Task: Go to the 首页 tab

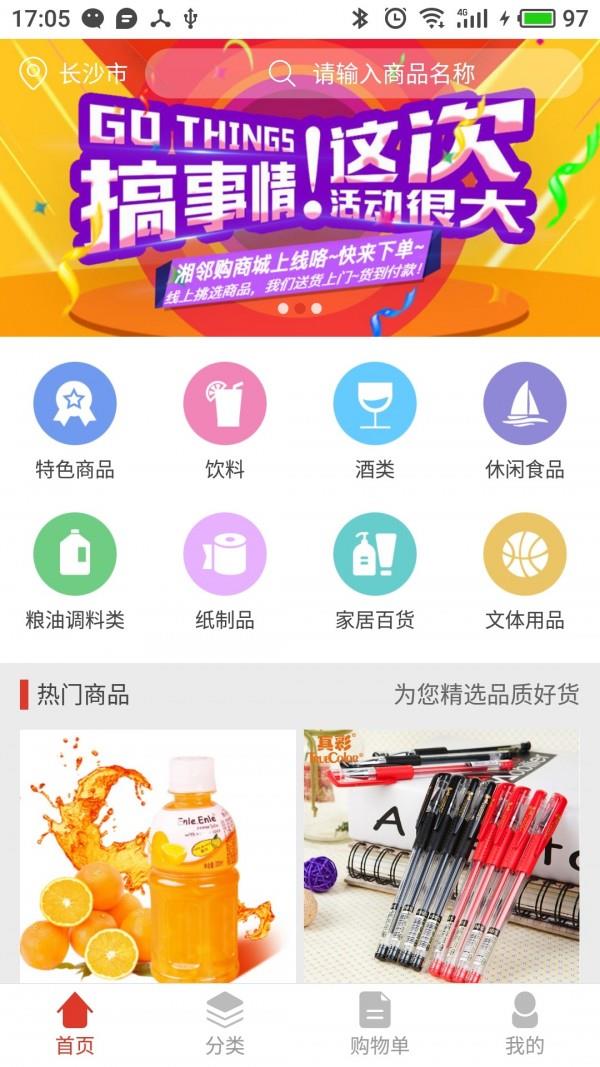Action: (75, 1024)
